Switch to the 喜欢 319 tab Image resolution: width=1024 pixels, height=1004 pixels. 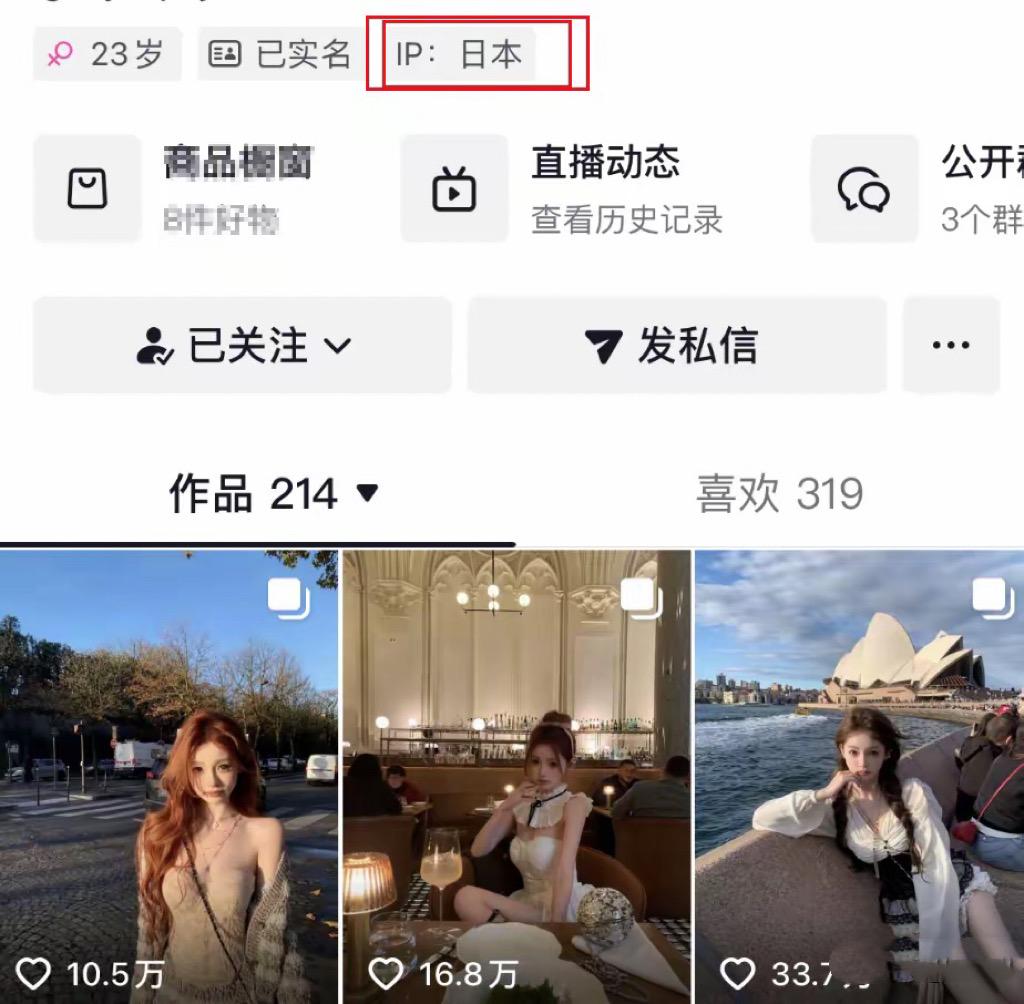[x=779, y=494]
